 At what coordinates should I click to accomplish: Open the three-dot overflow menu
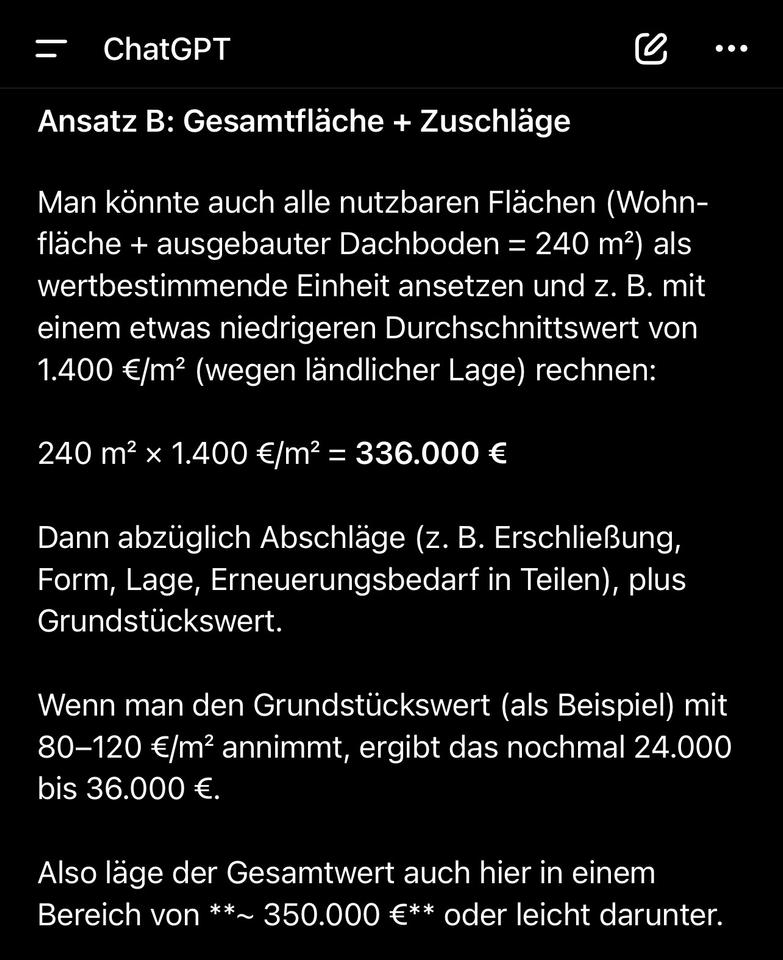[731, 48]
